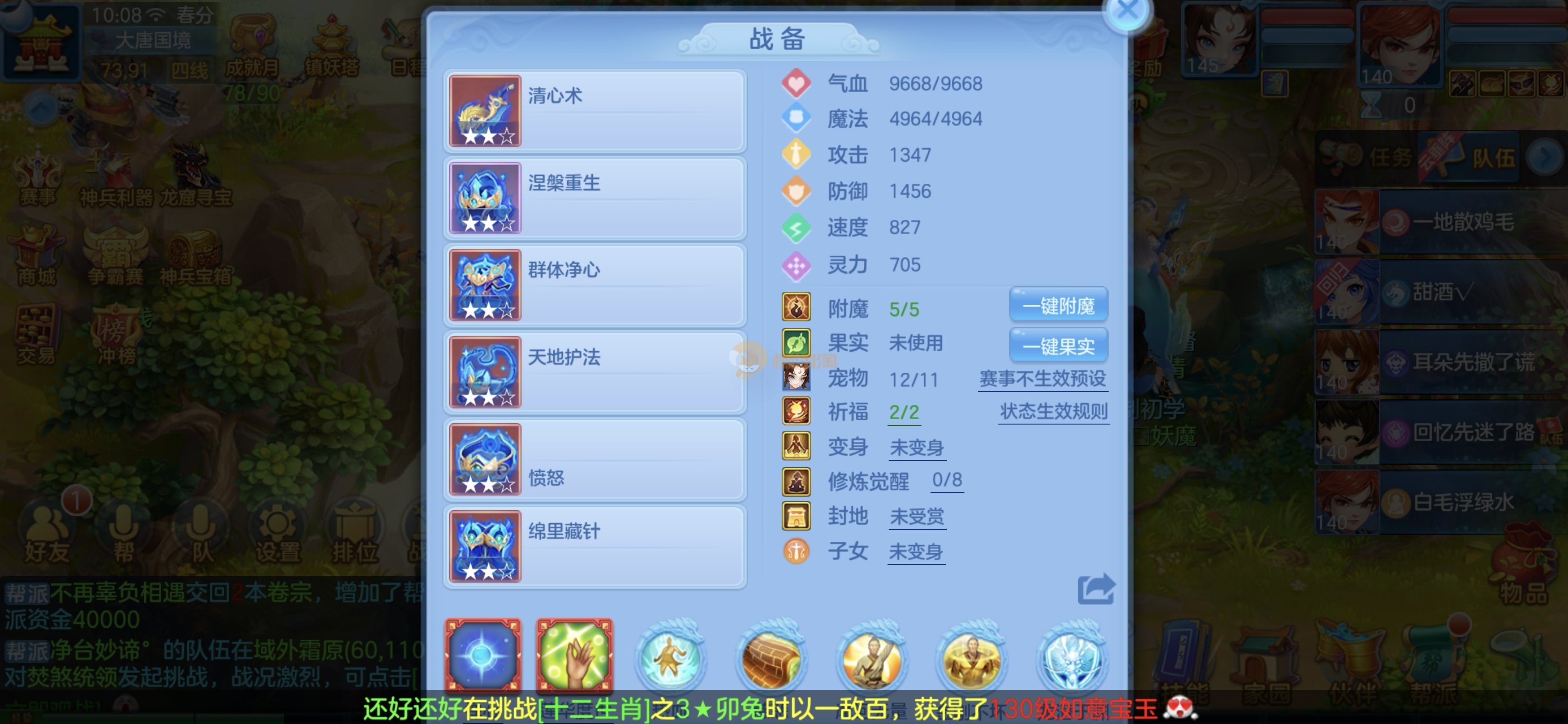Select the 清心术 skill row
This screenshot has width=1568, height=724.
click(x=595, y=111)
